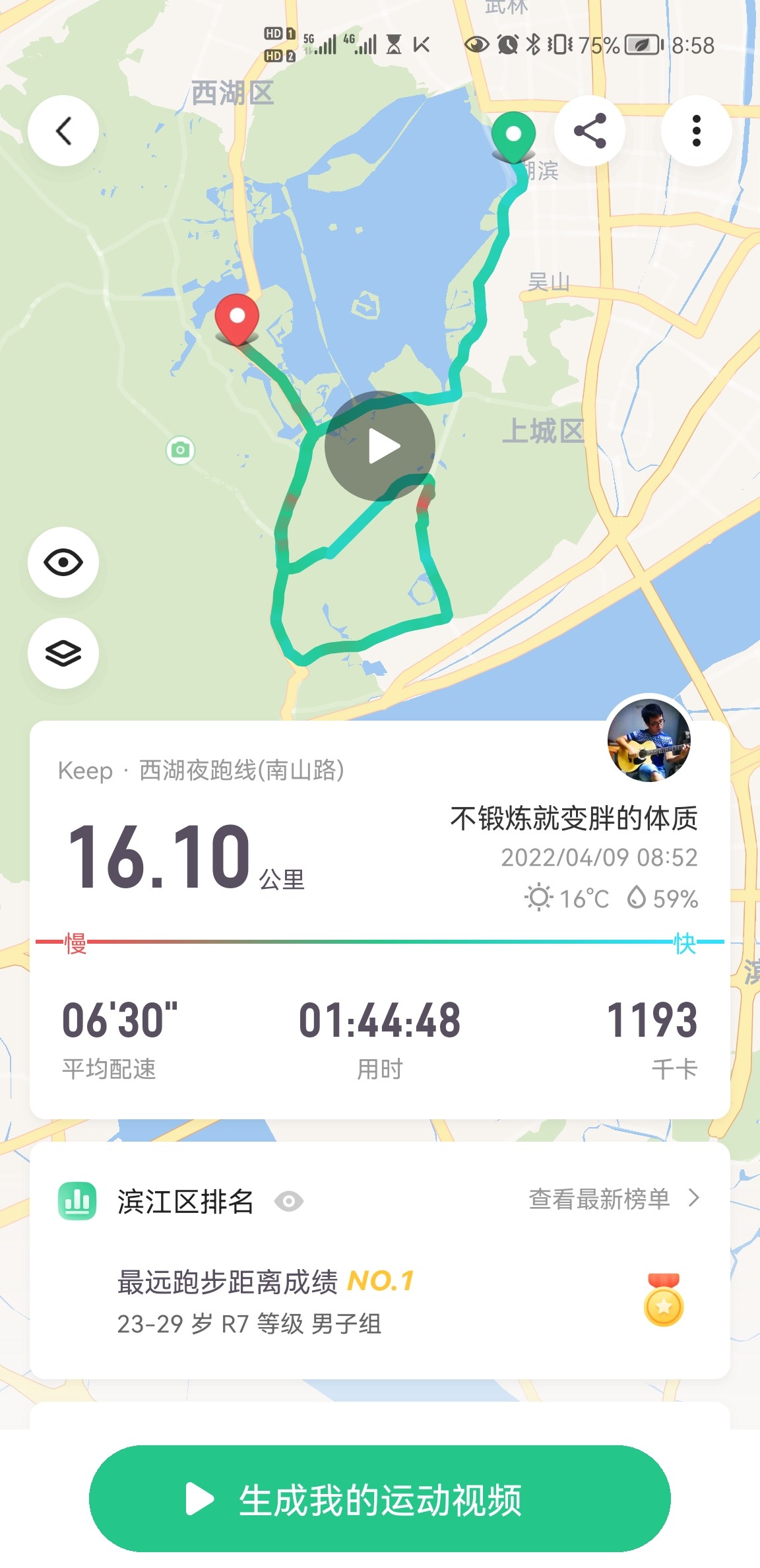Open the map layers selector
760x1568 pixels.
click(63, 653)
